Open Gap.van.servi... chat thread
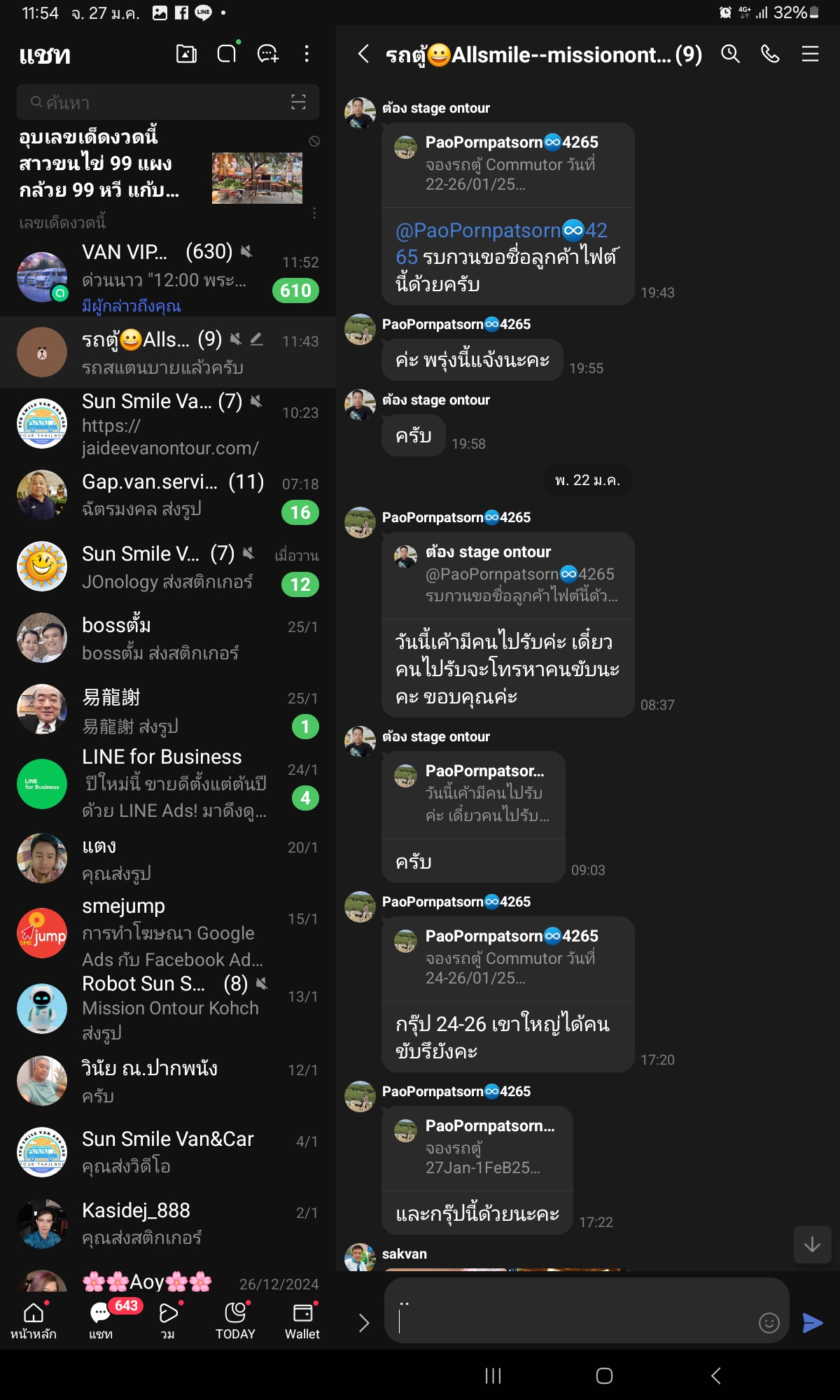Image resolution: width=840 pixels, height=1400 pixels. (168, 495)
